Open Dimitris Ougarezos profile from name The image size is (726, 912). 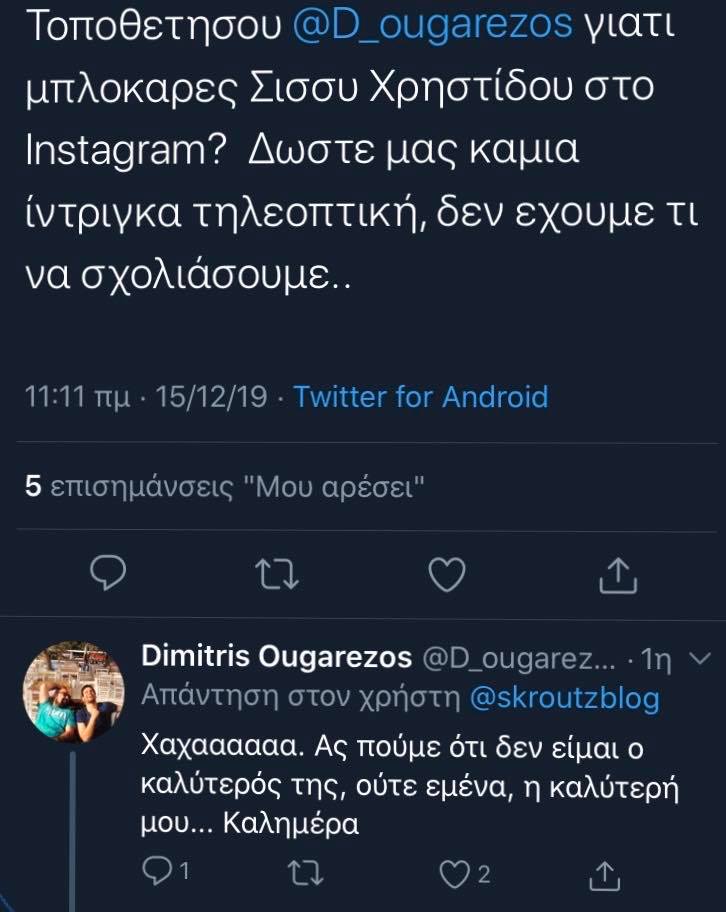pos(277,656)
